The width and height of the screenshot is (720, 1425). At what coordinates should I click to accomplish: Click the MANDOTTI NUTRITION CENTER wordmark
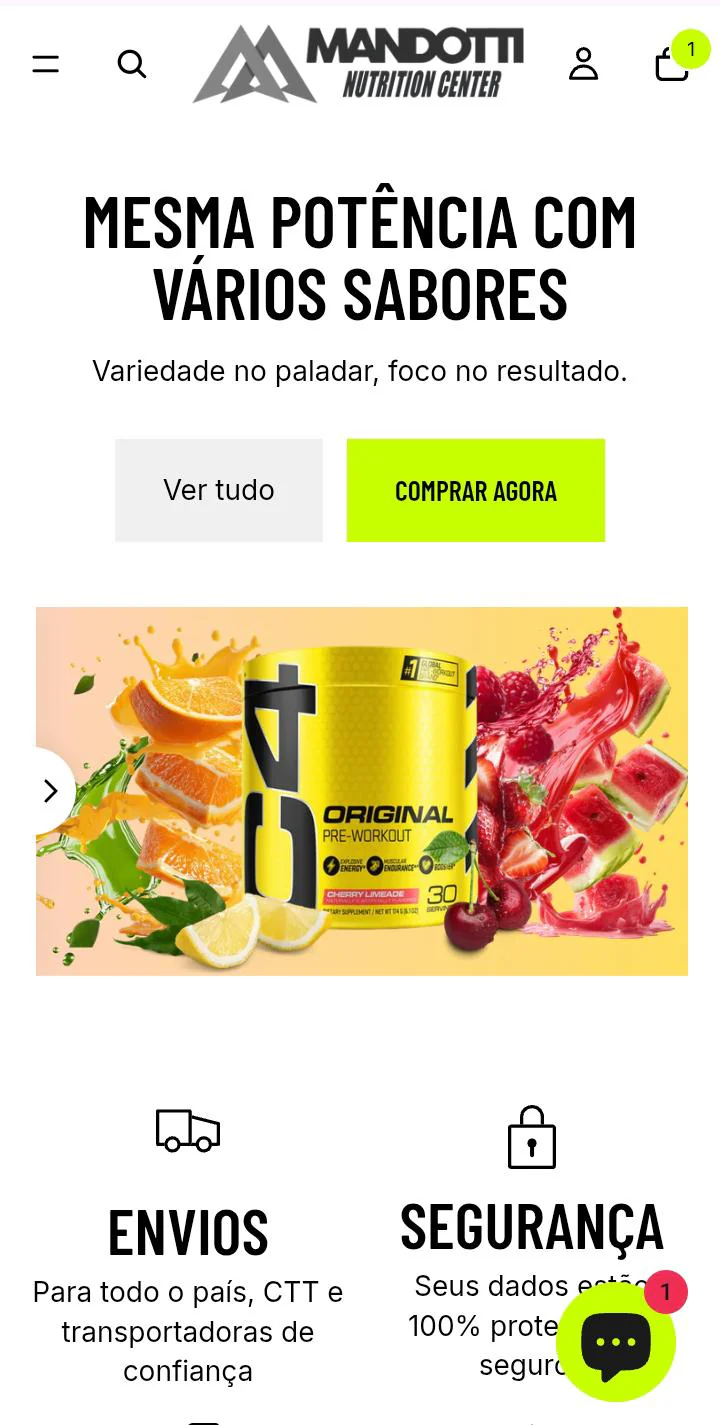(415, 65)
